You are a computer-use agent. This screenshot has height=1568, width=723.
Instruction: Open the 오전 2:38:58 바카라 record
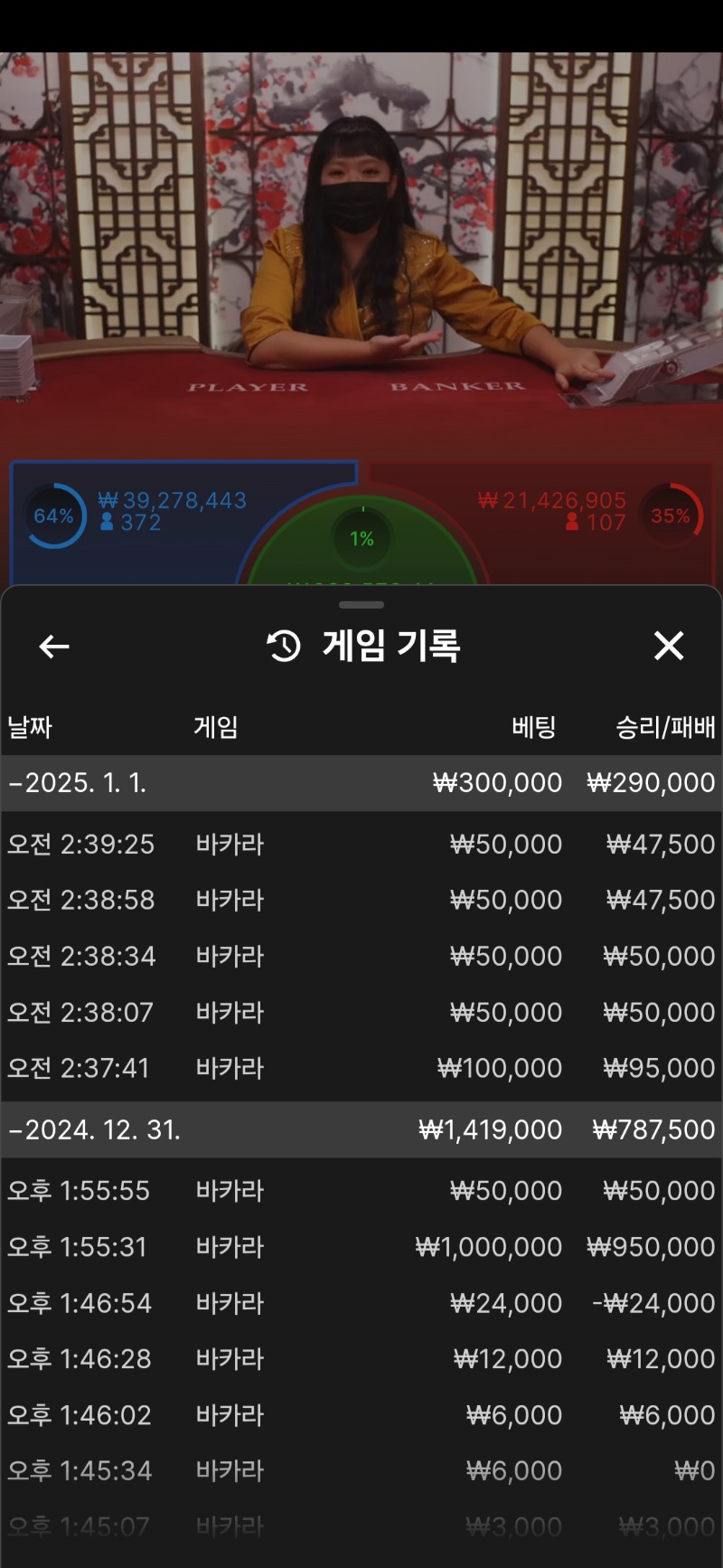(x=361, y=901)
